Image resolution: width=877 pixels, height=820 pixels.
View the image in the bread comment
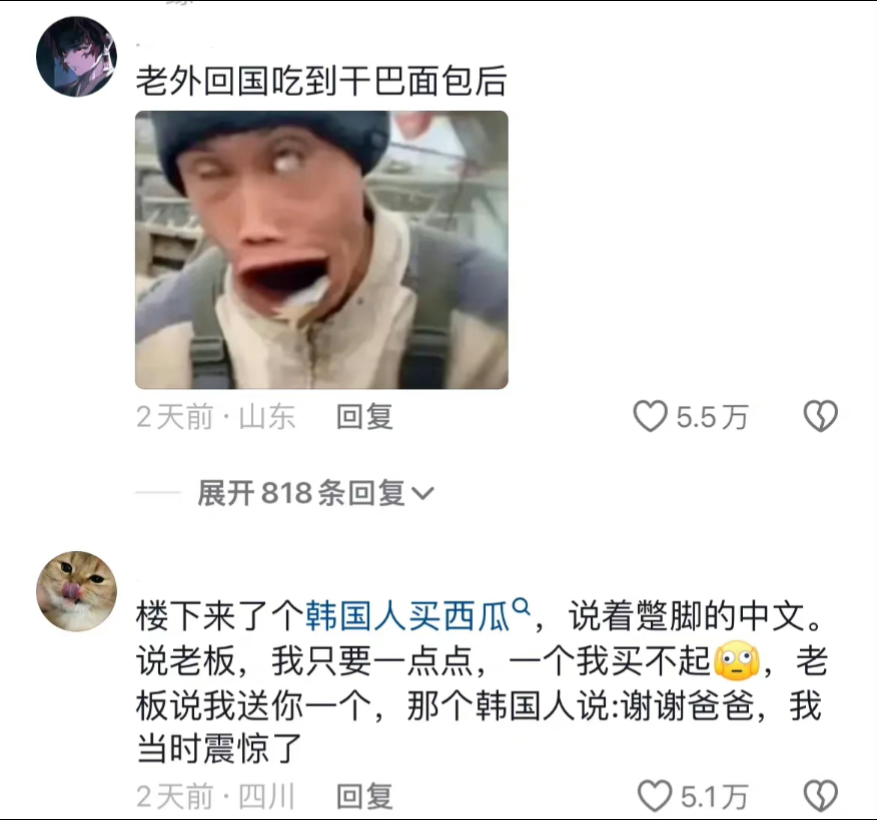click(x=321, y=249)
